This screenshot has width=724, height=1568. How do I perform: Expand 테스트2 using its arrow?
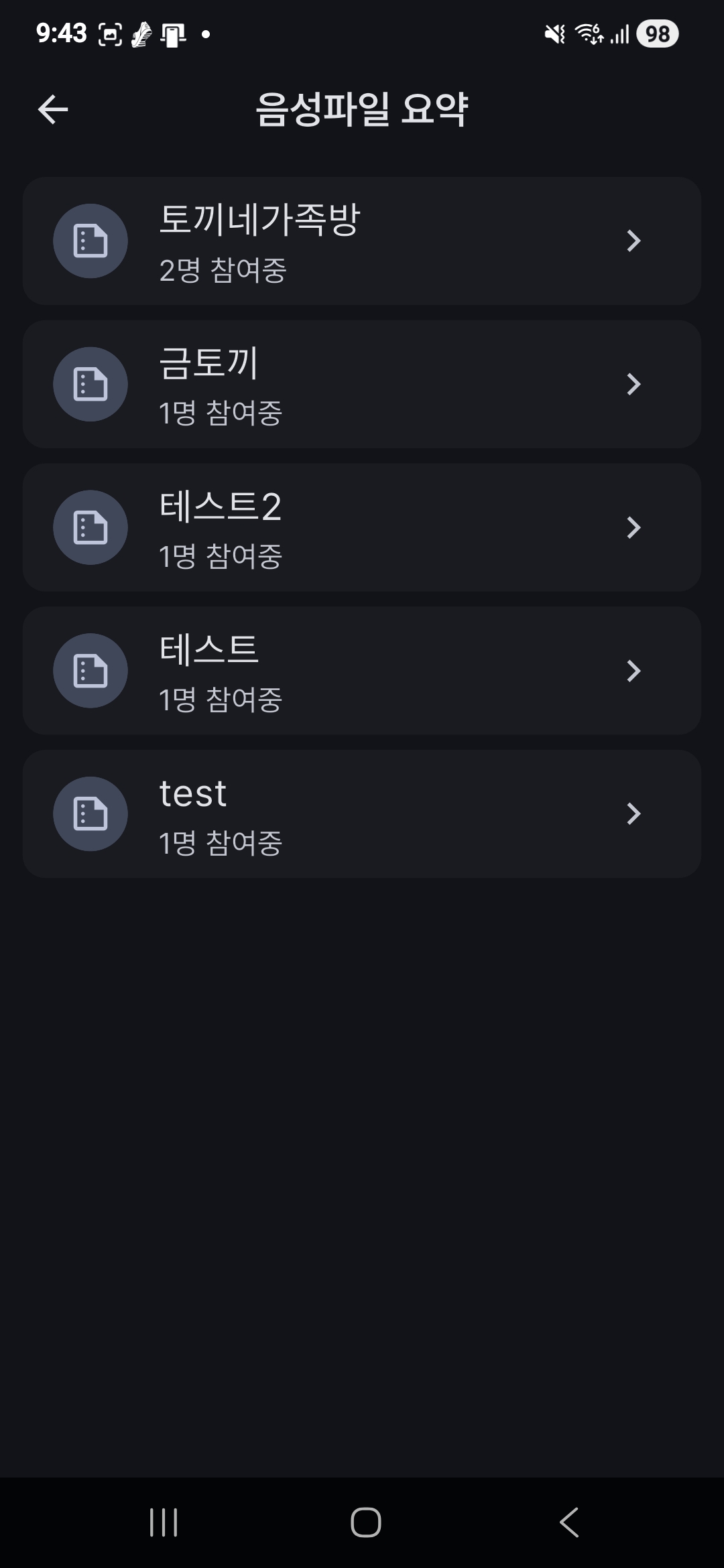633,527
